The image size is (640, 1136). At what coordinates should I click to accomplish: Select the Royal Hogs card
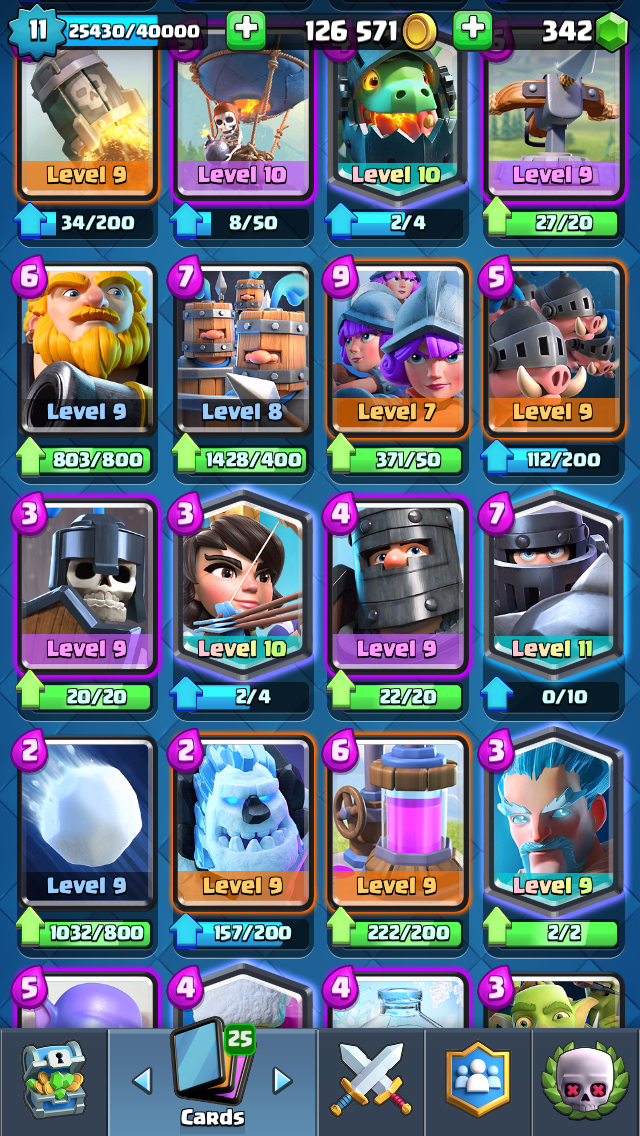(x=552, y=350)
